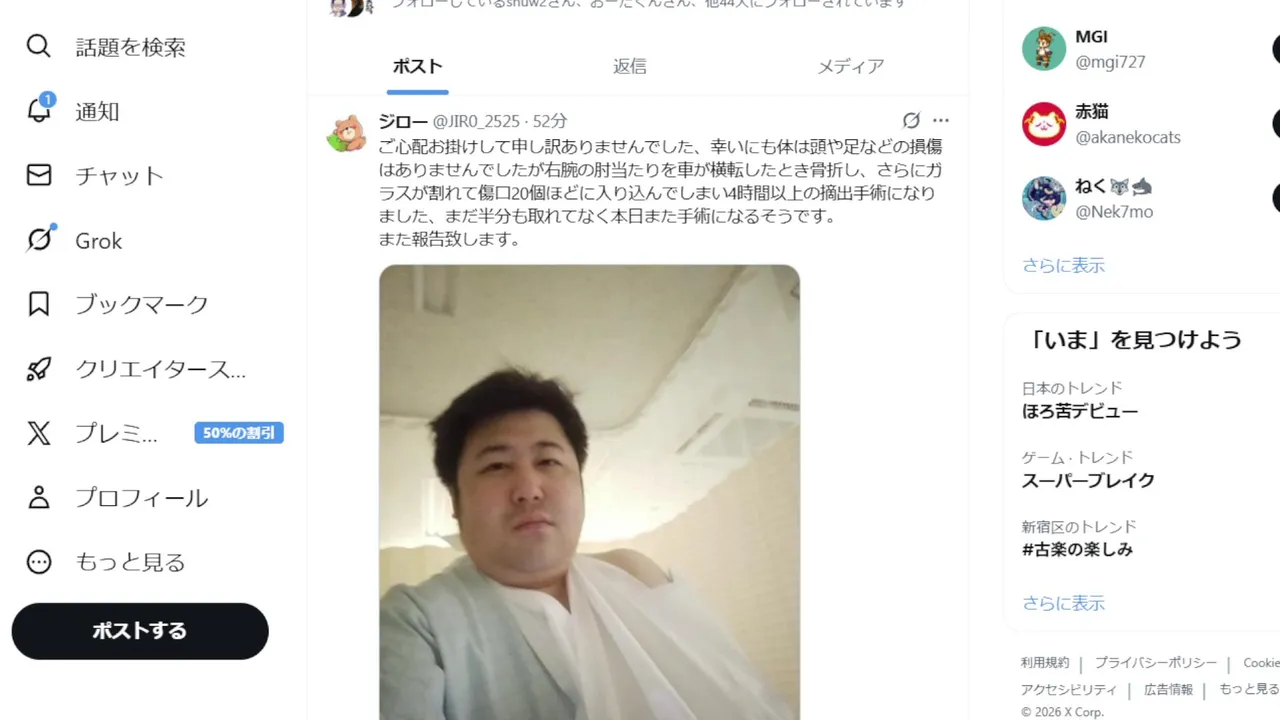Viewport: 1280px width, 720px height.
Task: Switch to the メディア tab
Action: [850, 66]
